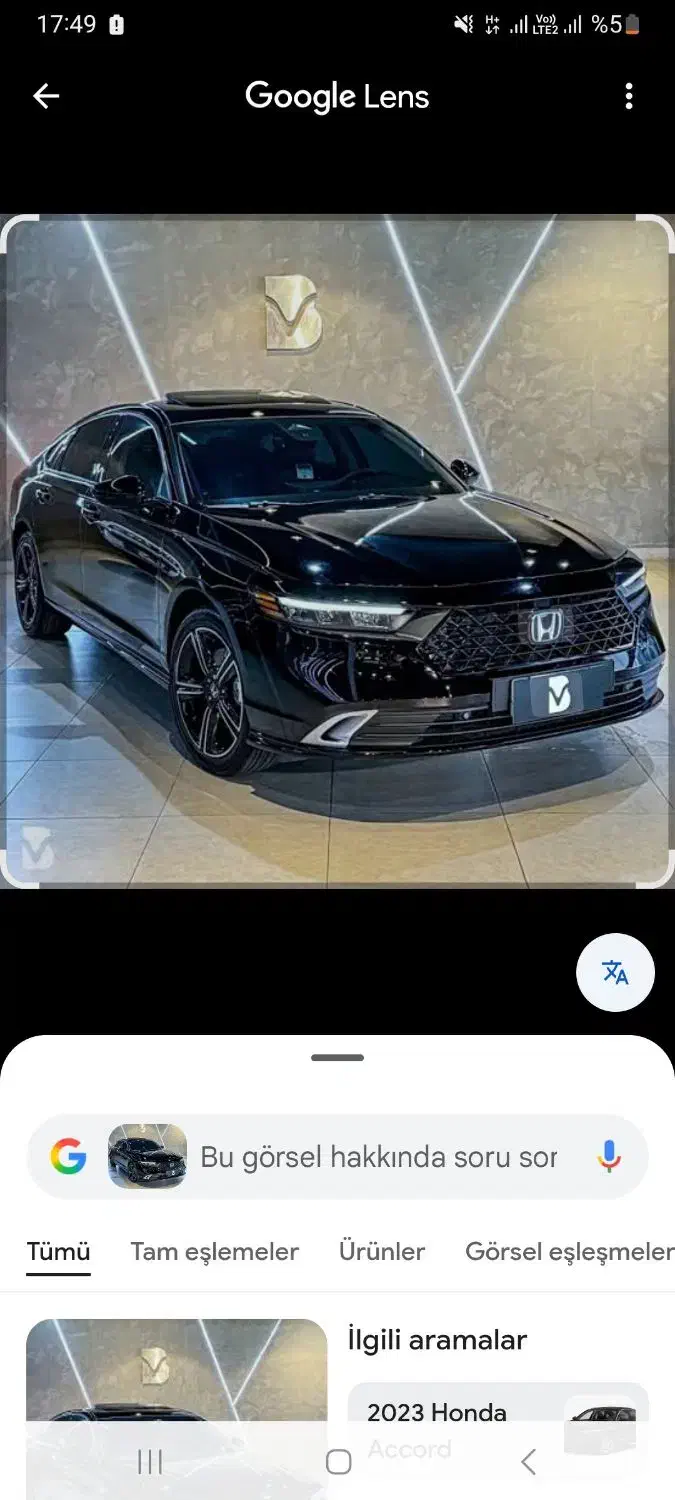Switch to the Tam eşlemeler tab
The width and height of the screenshot is (675, 1500).
click(214, 1251)
